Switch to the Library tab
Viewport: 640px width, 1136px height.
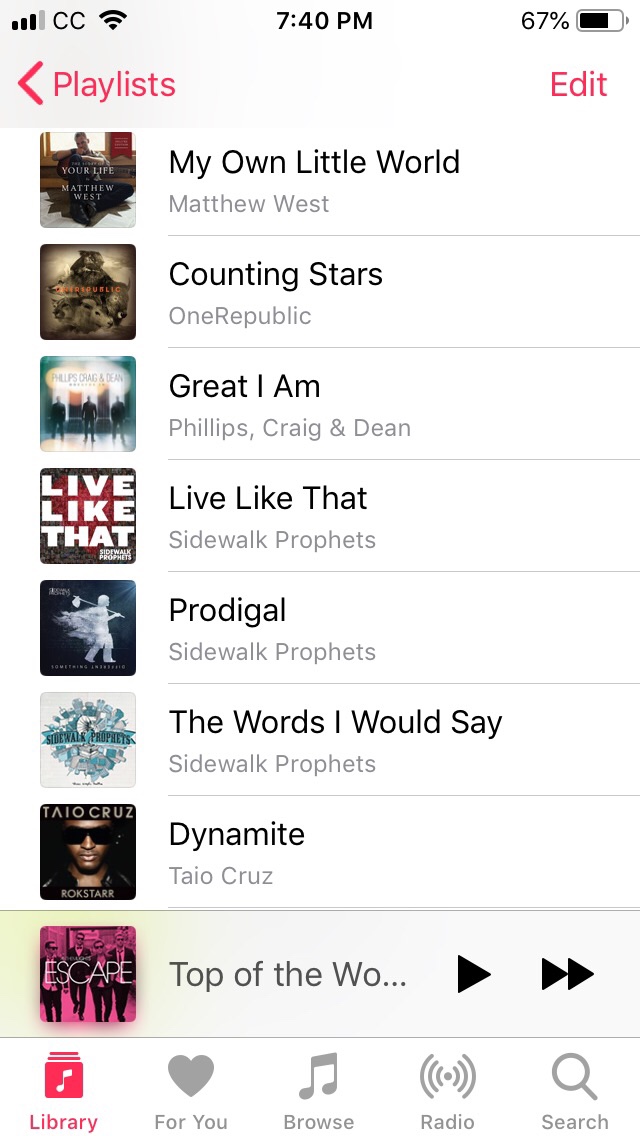63,1092
